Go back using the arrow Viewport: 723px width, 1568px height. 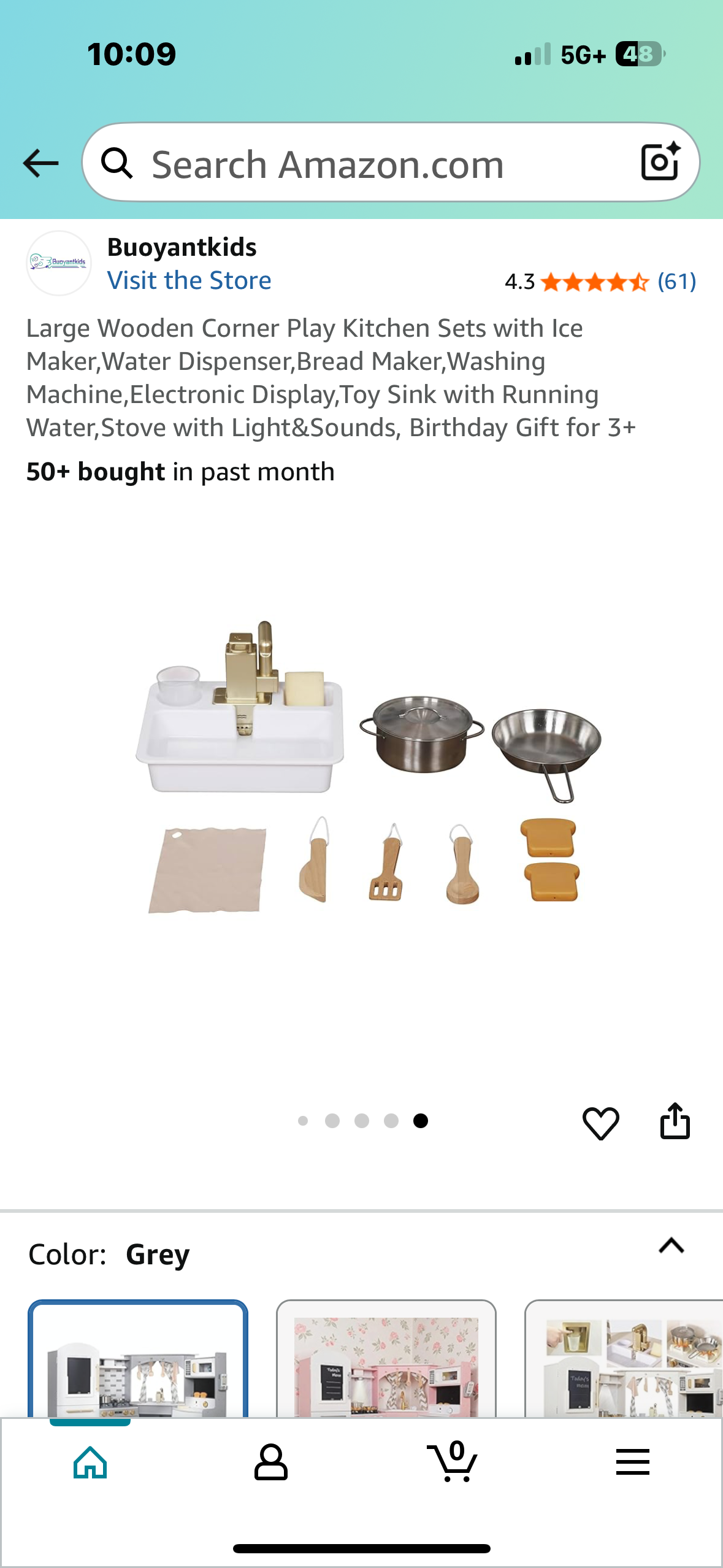coord(40,163)
